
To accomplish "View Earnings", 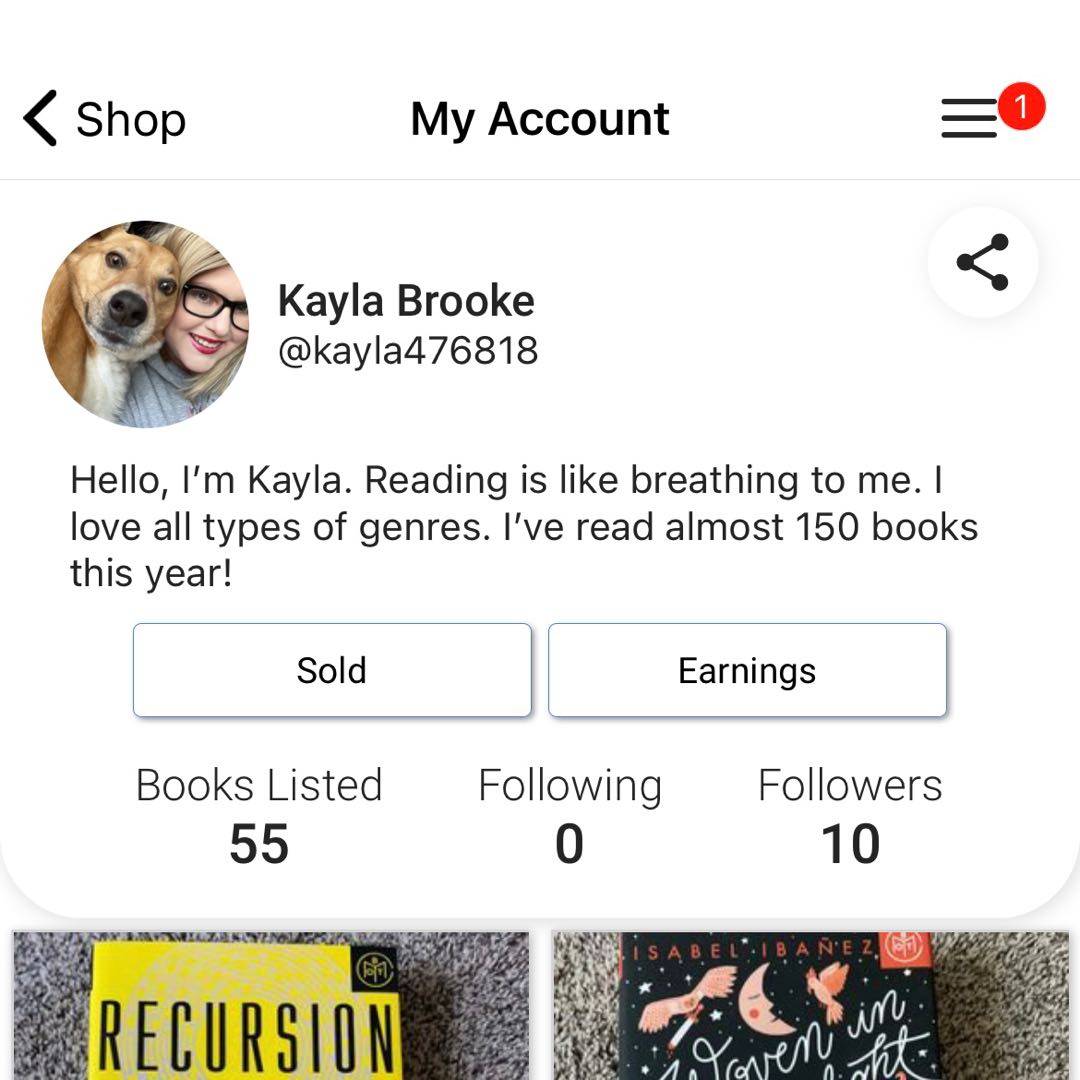I will point(747,670).
